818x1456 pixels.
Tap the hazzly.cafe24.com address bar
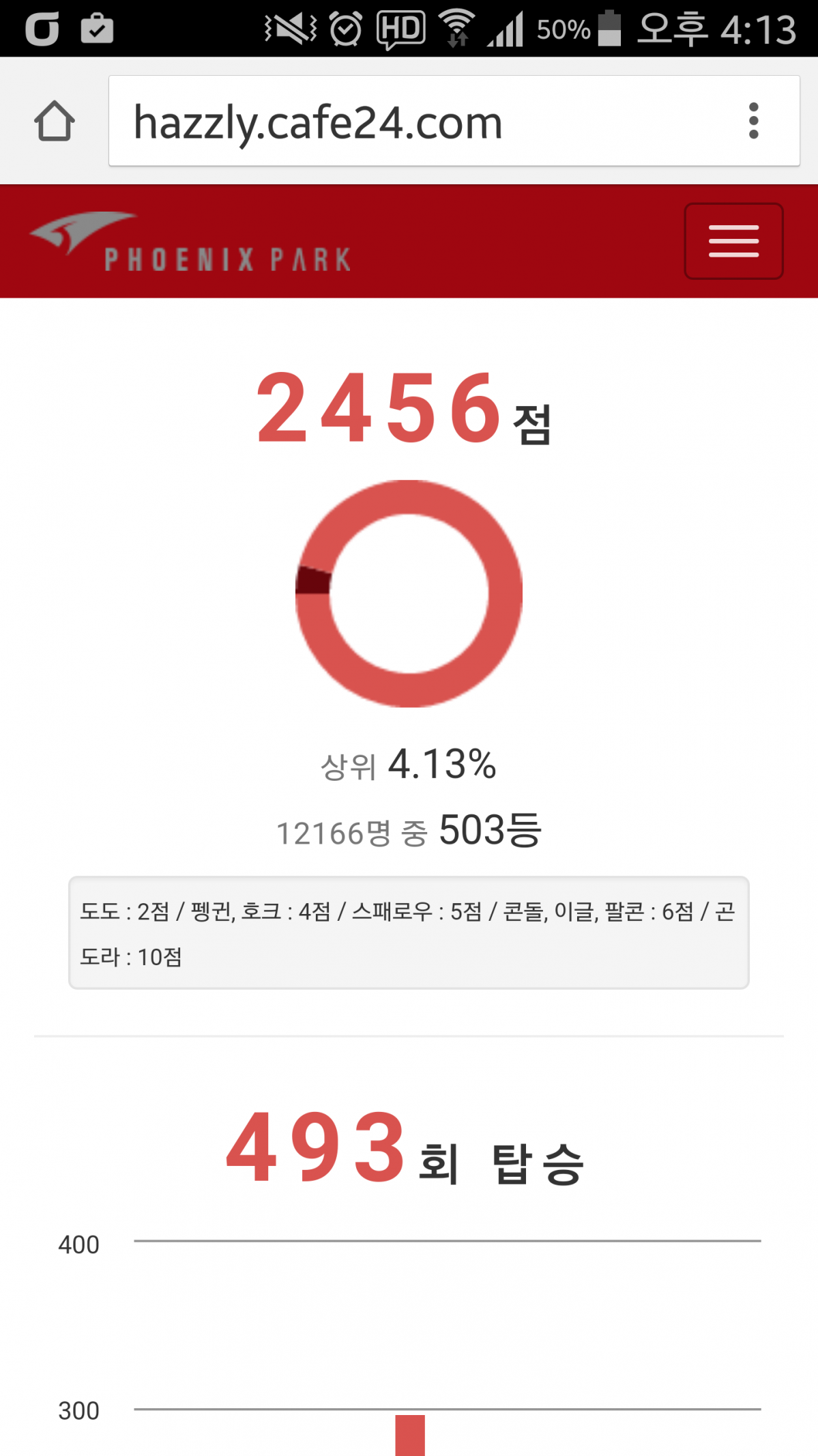coord(409,122)
